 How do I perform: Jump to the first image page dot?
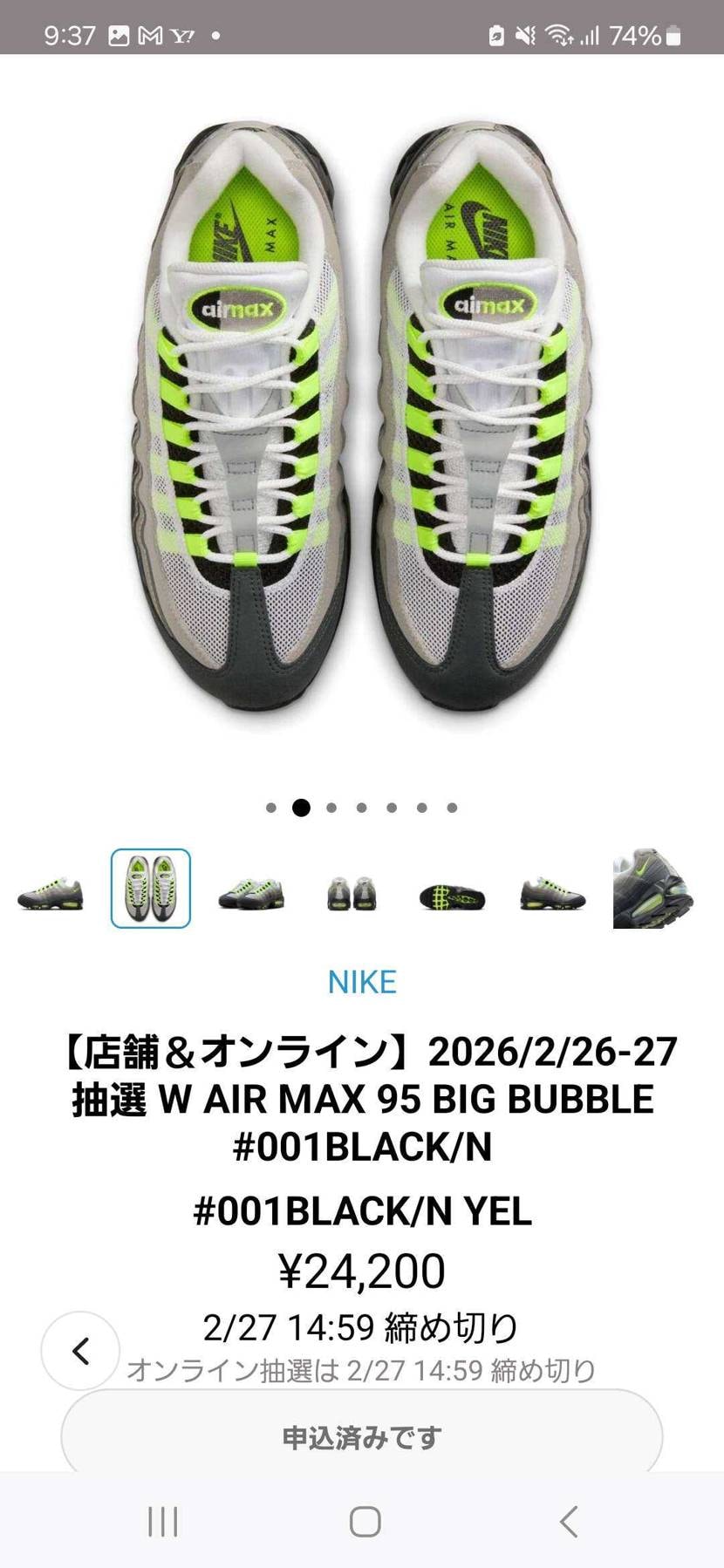pos(271,808)
